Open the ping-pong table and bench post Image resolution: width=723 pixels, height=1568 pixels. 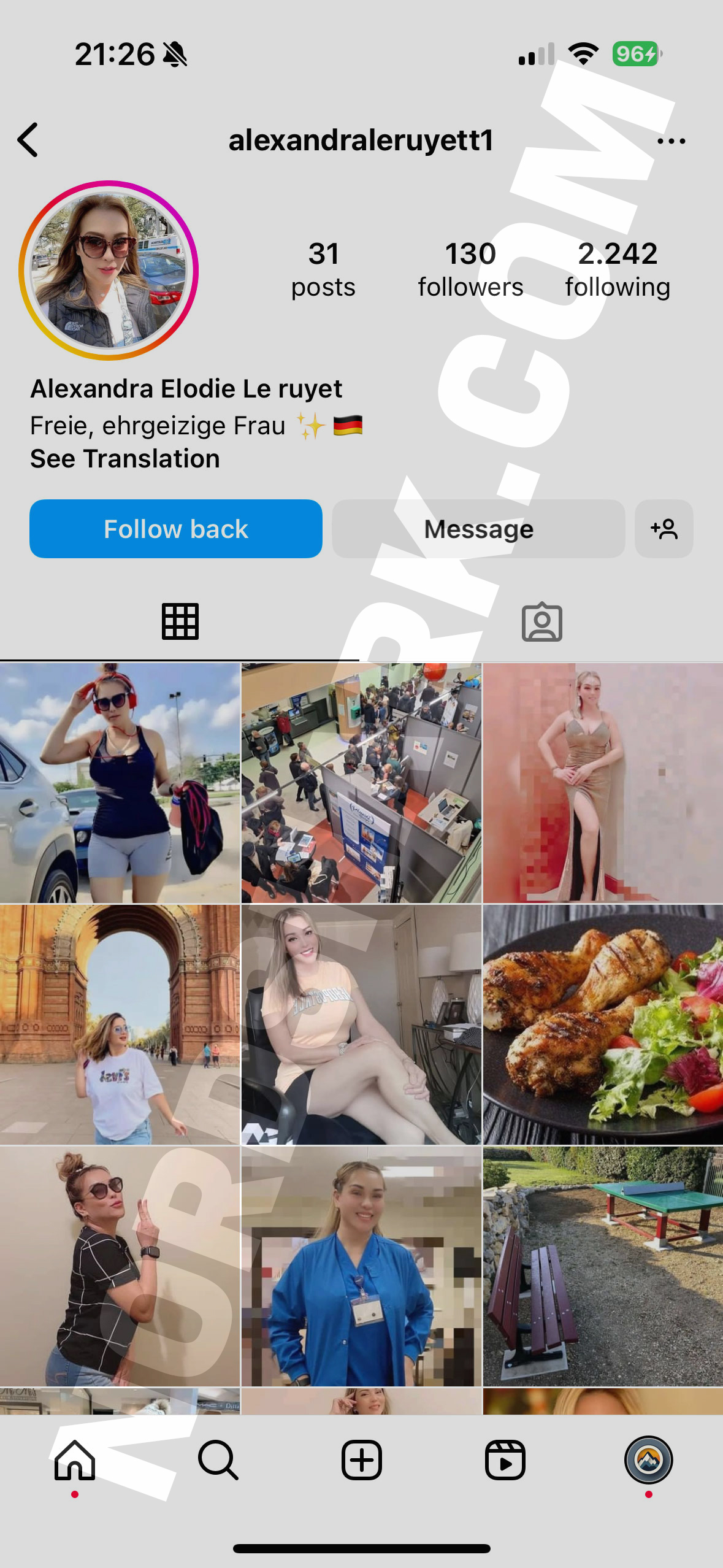(x=603, y=1266)
